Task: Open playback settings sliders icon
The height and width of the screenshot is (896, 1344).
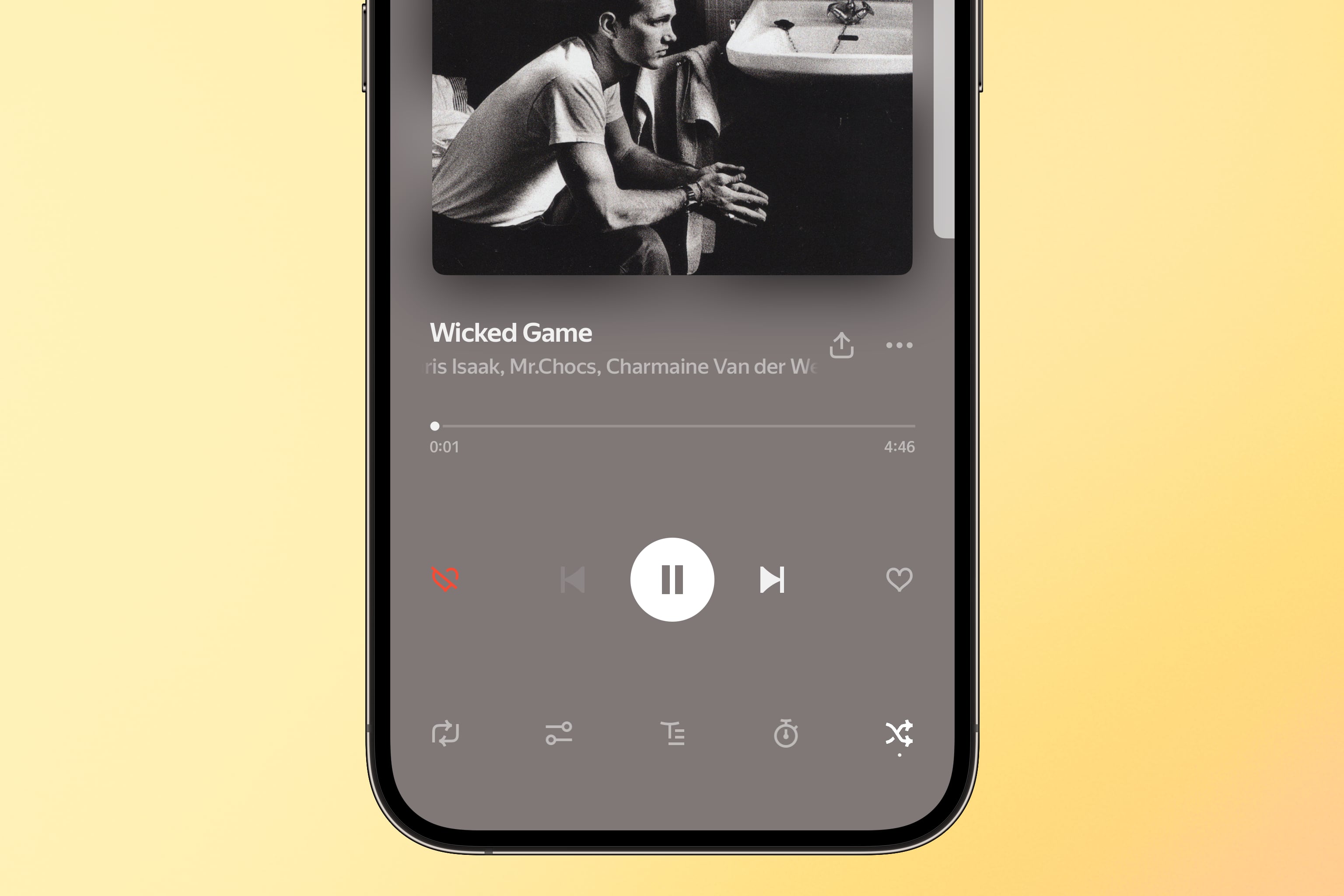Action: point(559,733)
